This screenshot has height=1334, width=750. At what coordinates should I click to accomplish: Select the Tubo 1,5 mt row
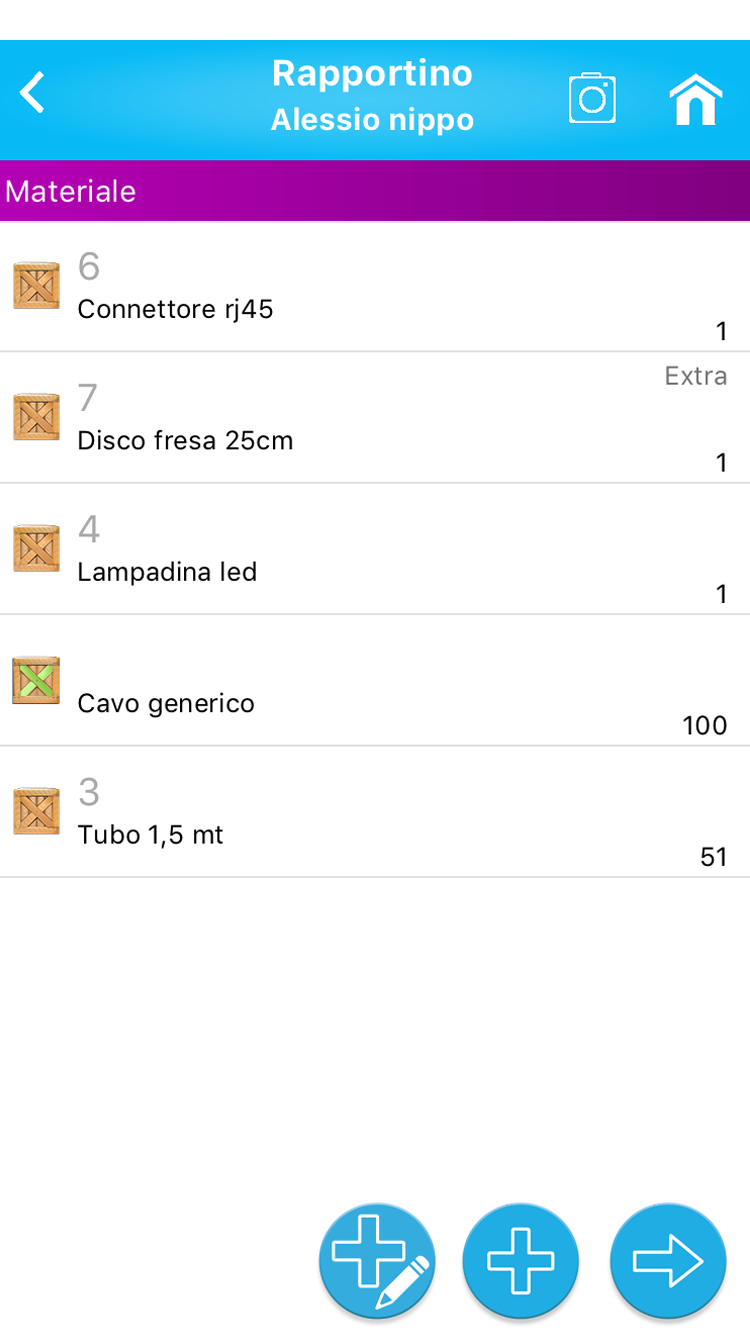pos(375,812)
